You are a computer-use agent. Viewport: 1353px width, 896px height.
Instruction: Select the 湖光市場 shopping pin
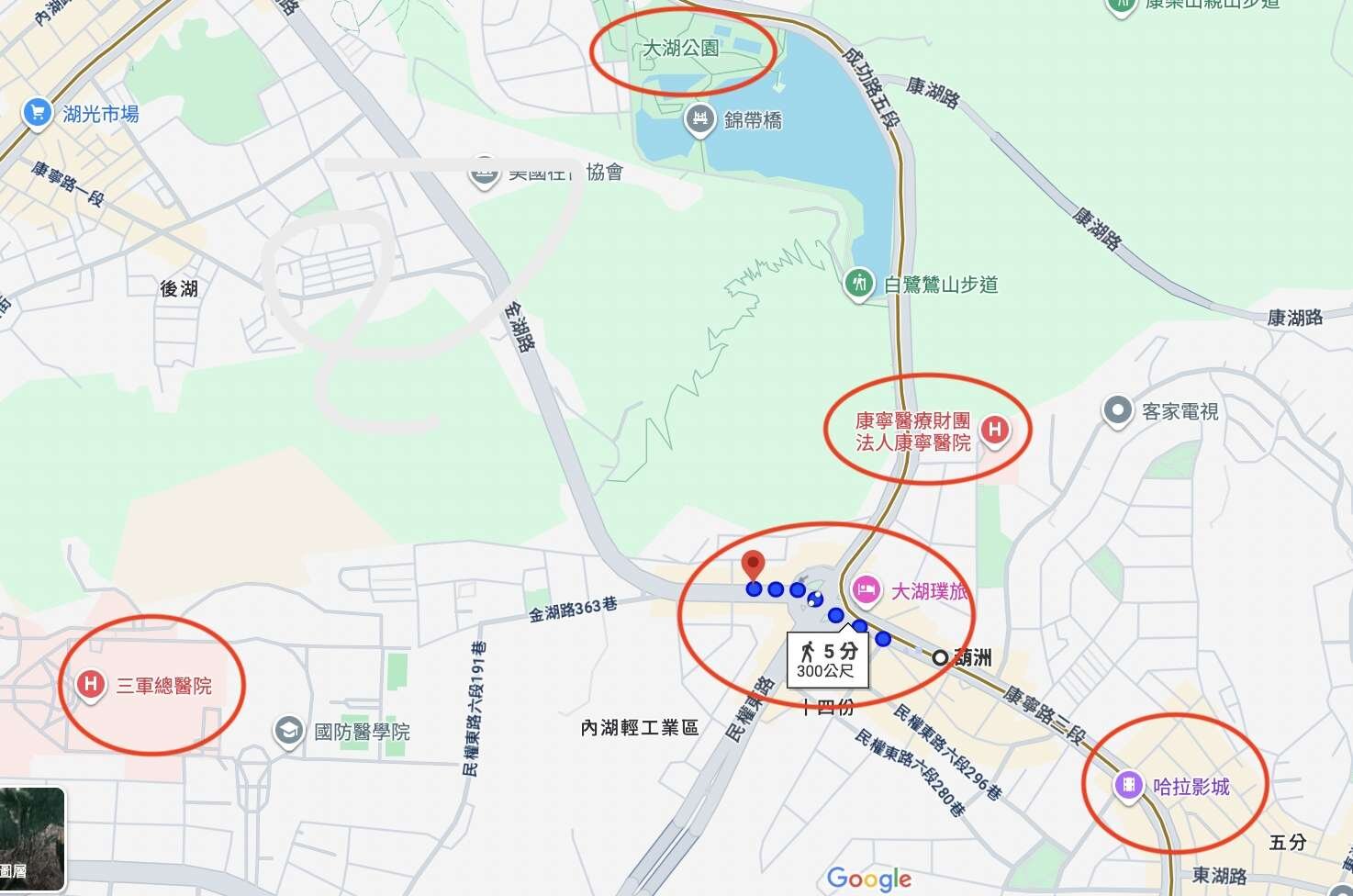point(37,114)
